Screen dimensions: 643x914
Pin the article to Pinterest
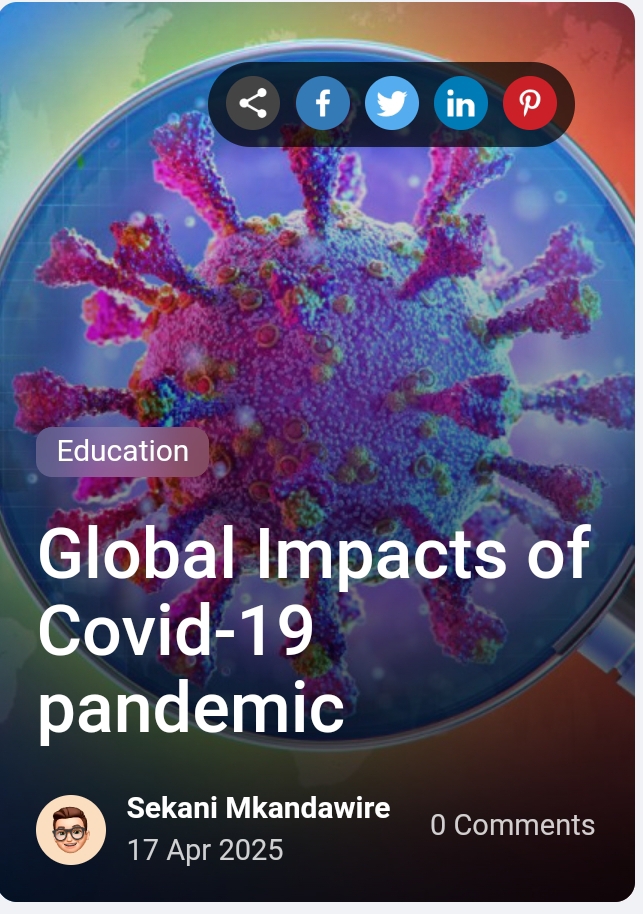pyautogui.click(x=530, y=104)
